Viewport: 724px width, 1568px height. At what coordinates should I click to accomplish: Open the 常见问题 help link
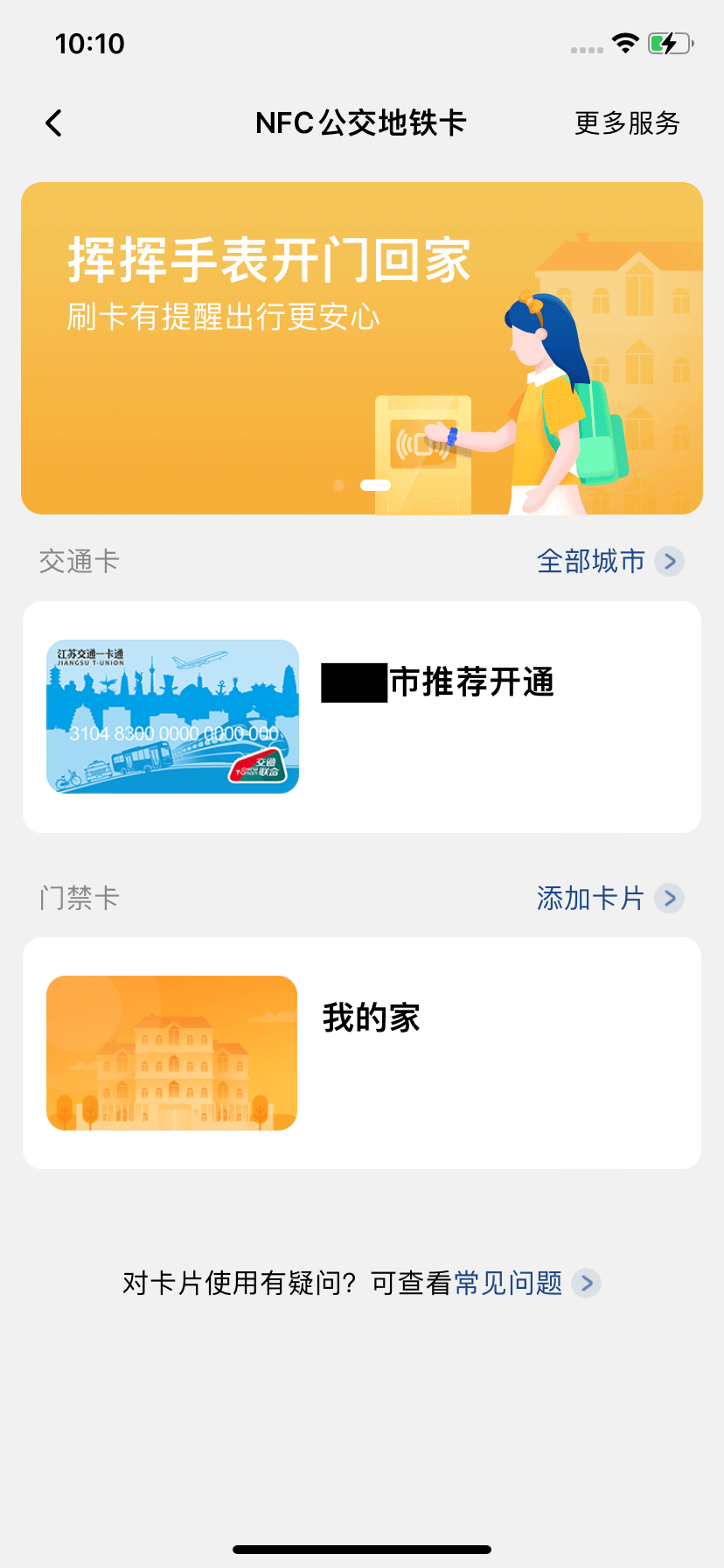point(525,1283)
